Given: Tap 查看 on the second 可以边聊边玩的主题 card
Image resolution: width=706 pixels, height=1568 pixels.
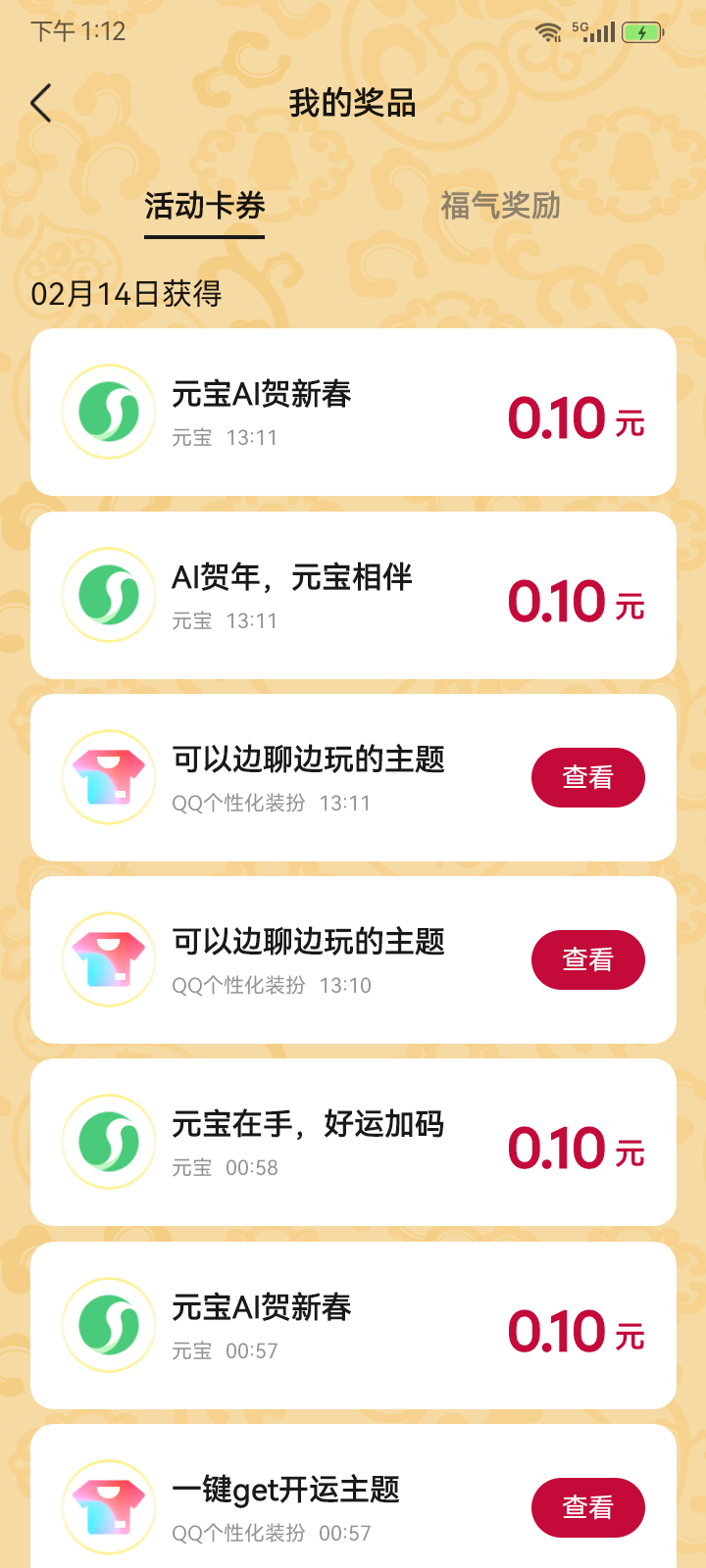Looking at the screenshot, I should point(587,958).
